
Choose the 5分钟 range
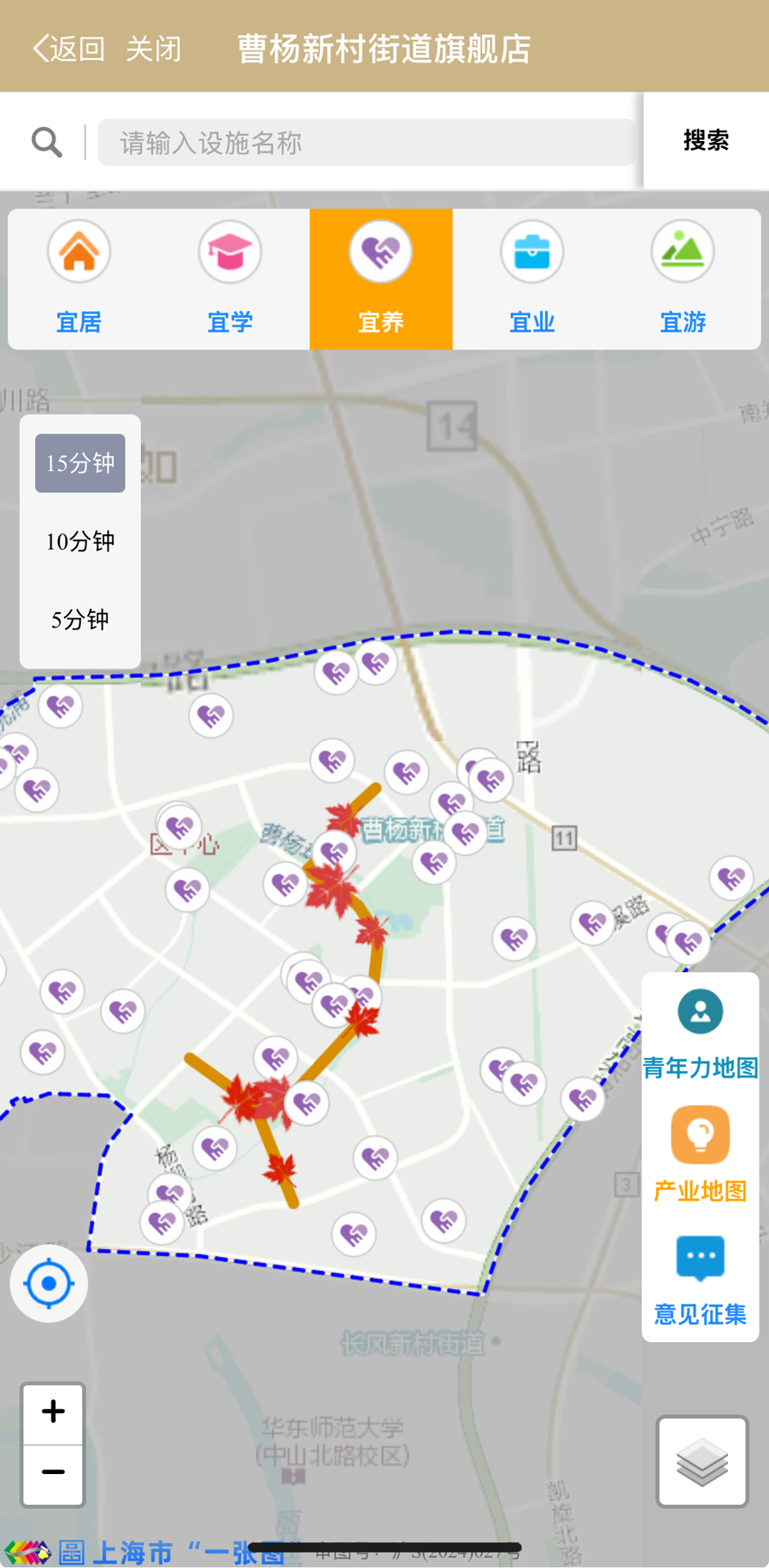(80, 620)
